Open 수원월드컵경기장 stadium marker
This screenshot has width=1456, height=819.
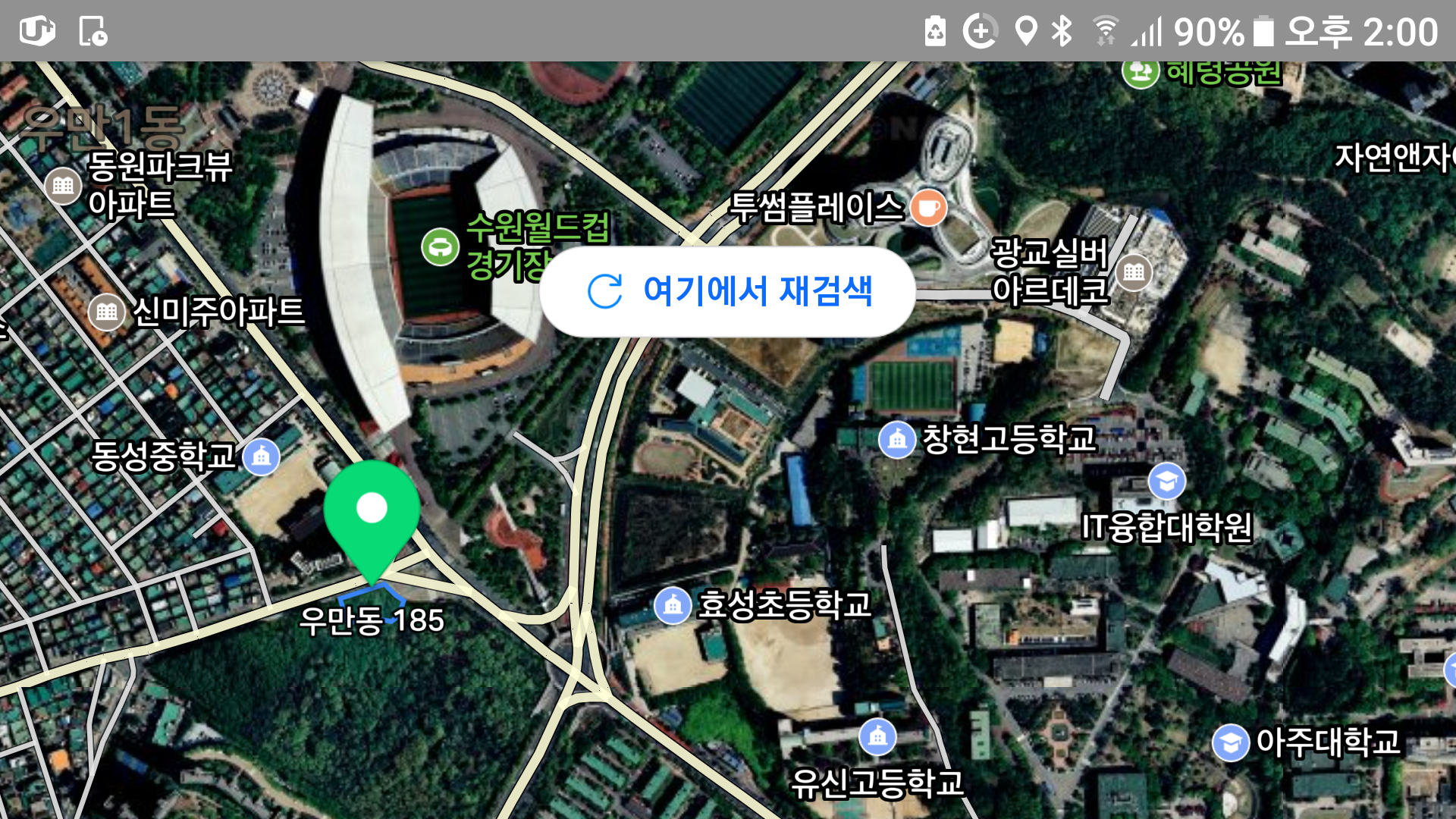click(x=440, y=247)
